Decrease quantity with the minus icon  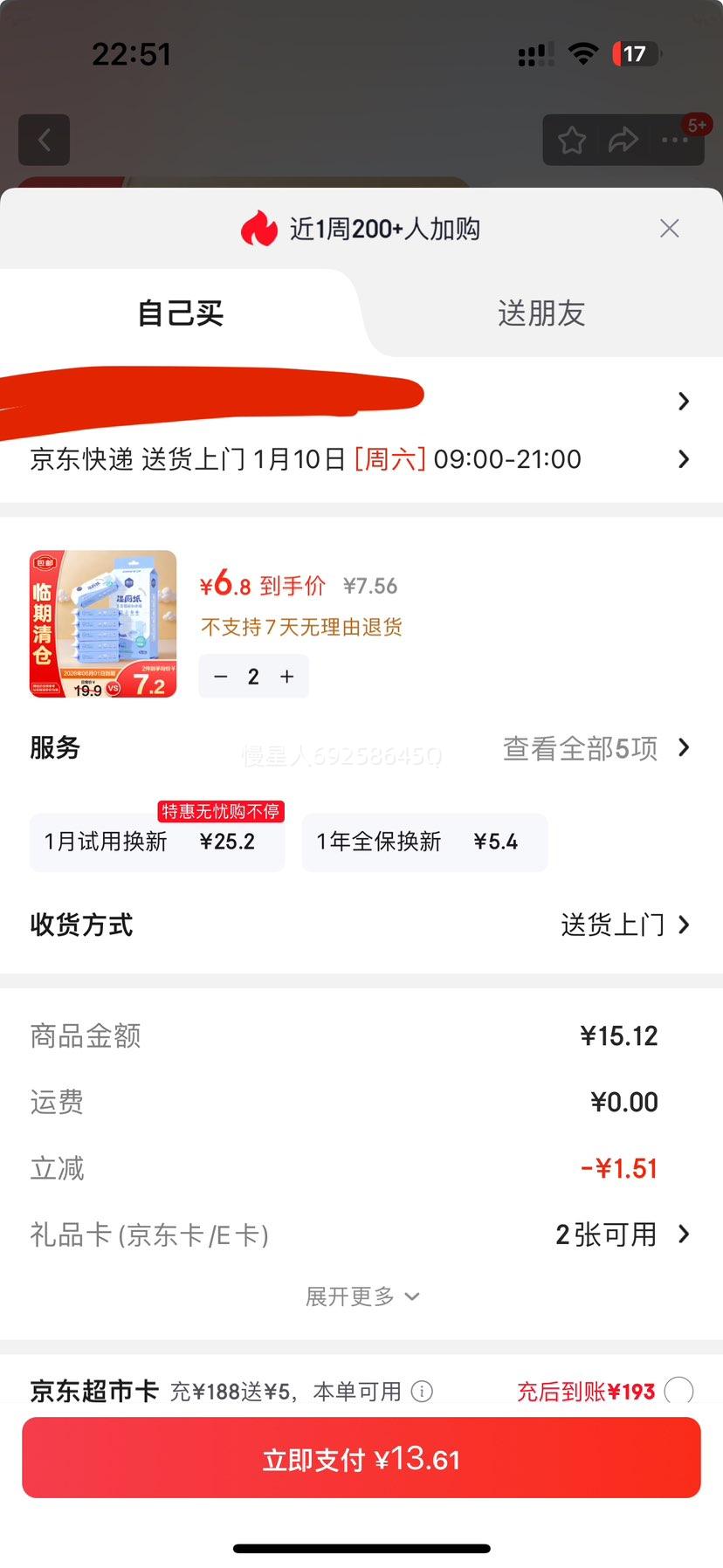coord(220,677)
